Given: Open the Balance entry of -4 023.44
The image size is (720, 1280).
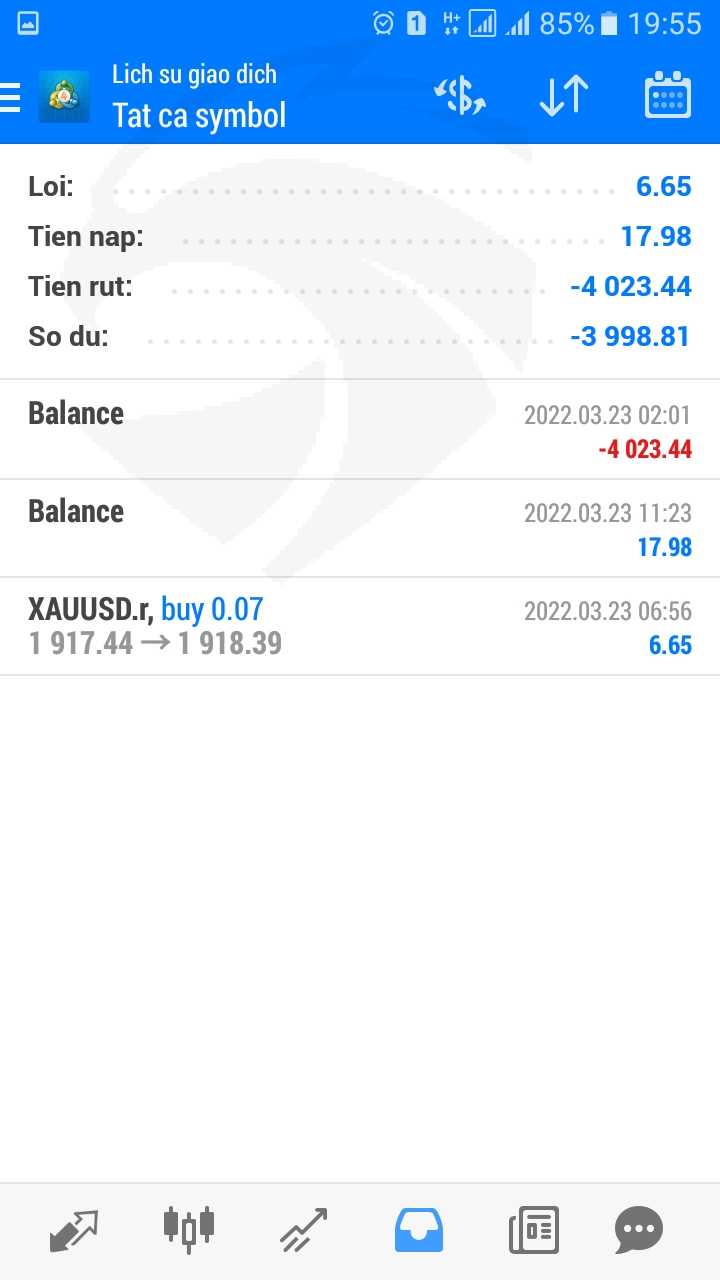Looking at the screenshot, I should coord(360,430).
